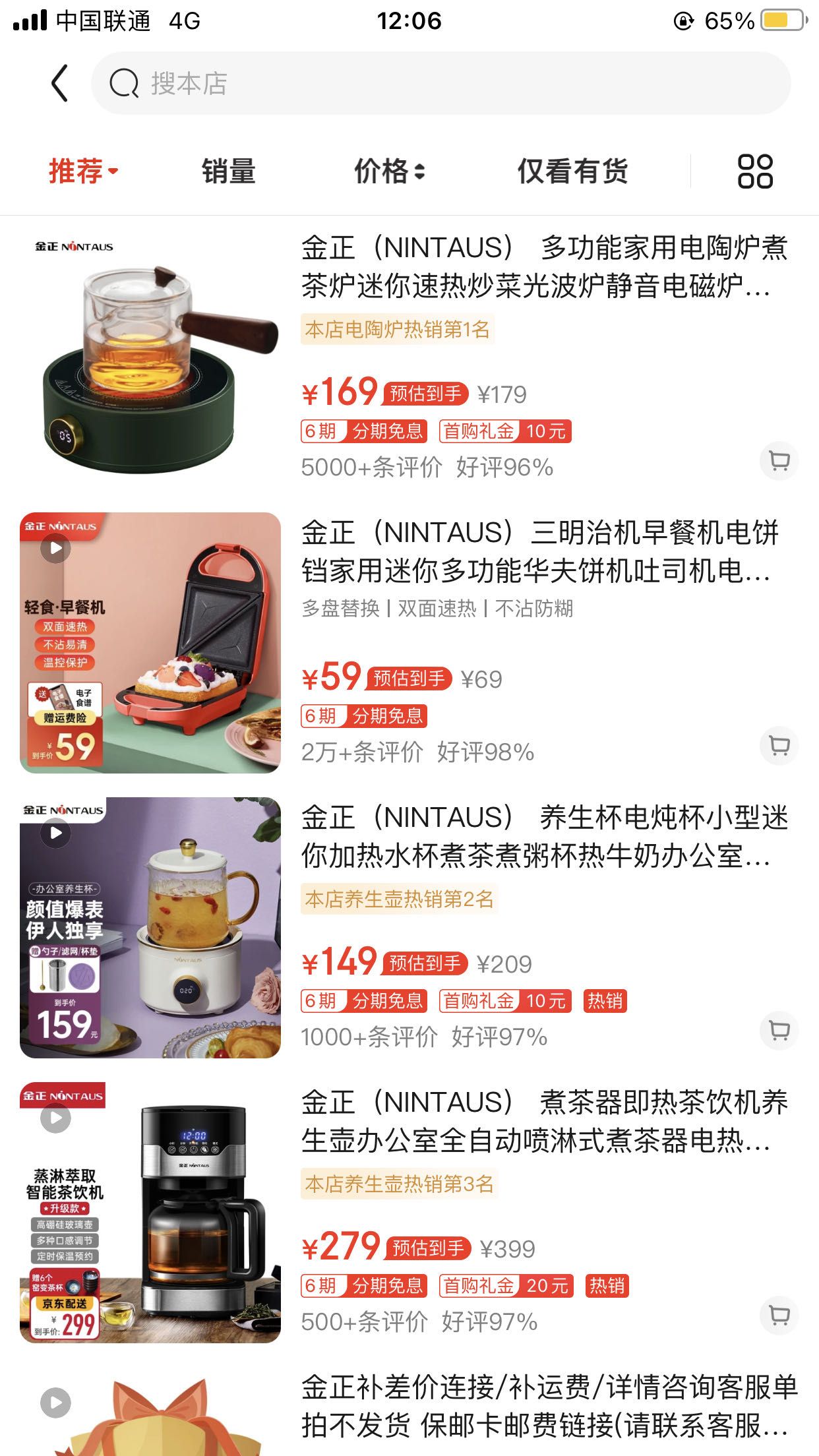This screenshot has height=1456, width=819.
Task: Open the 三明治机早餐机 product
Action: 539,552
